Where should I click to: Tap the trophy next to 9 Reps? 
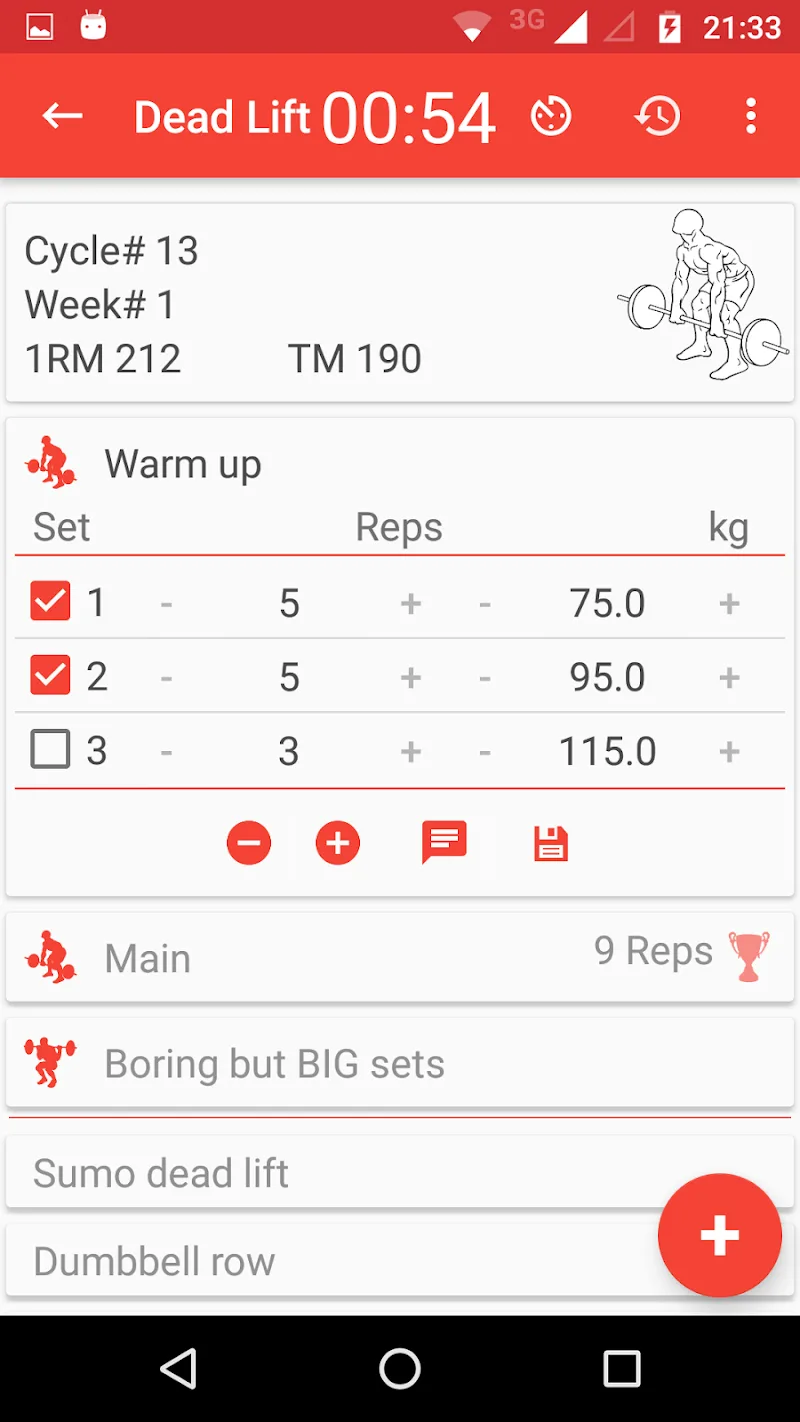coord(749,956)
